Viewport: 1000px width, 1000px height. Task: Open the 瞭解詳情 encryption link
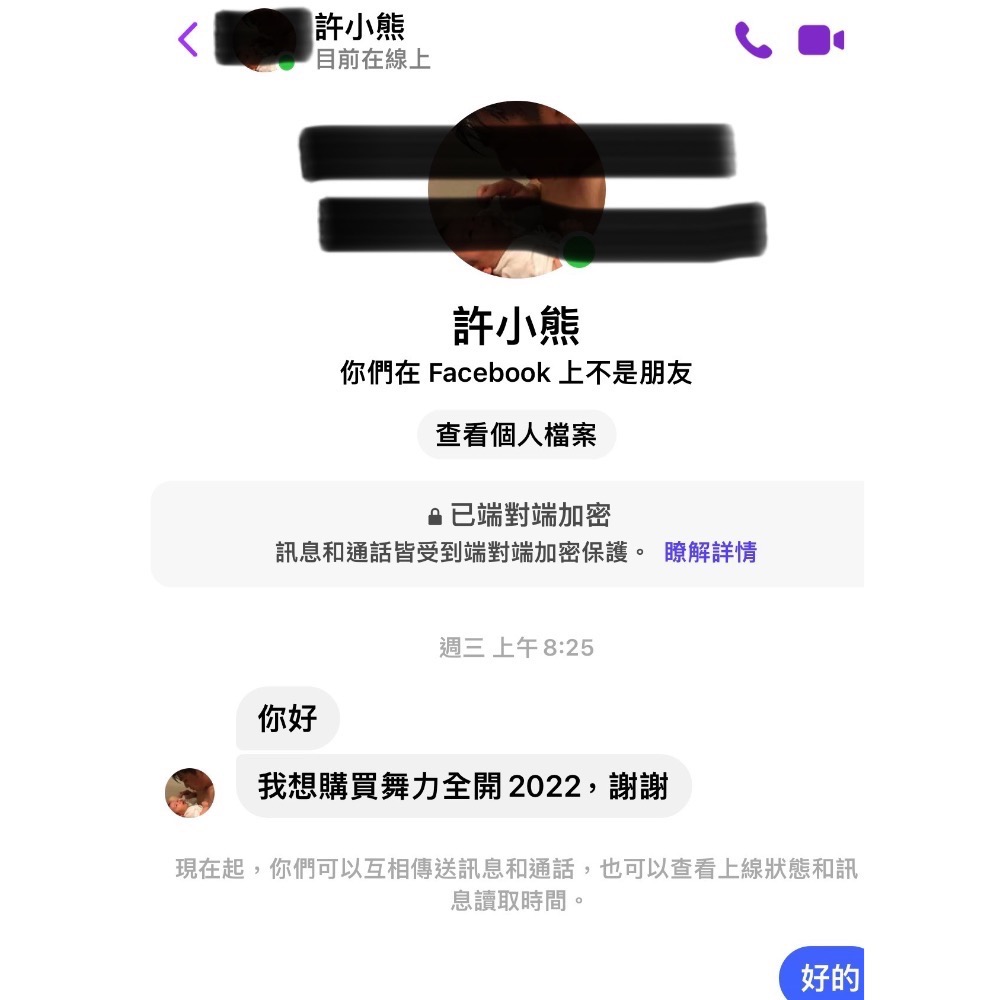710,552
